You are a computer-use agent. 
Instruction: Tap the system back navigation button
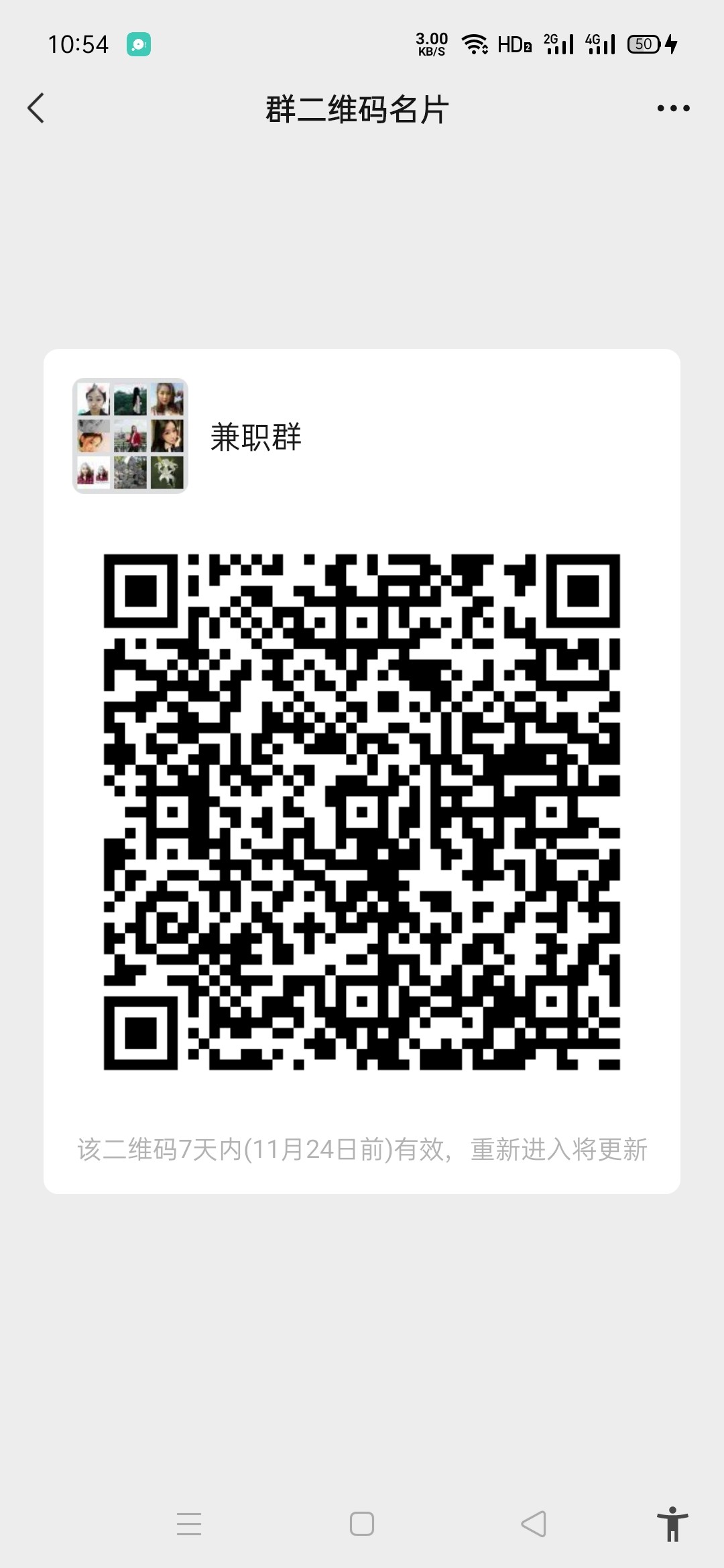[x=534, y=1524]
